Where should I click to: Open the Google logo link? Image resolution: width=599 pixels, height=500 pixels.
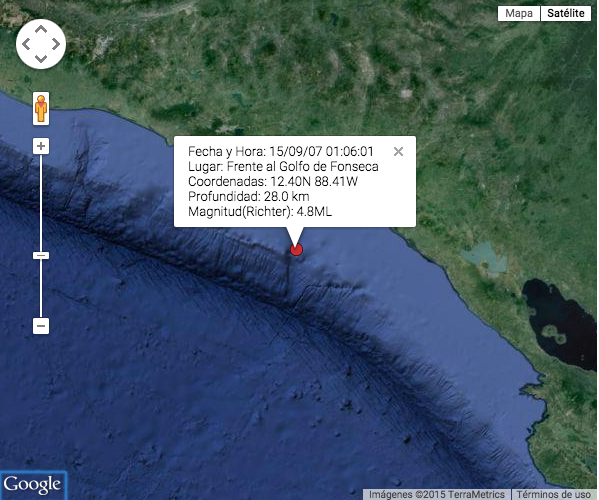32,485
